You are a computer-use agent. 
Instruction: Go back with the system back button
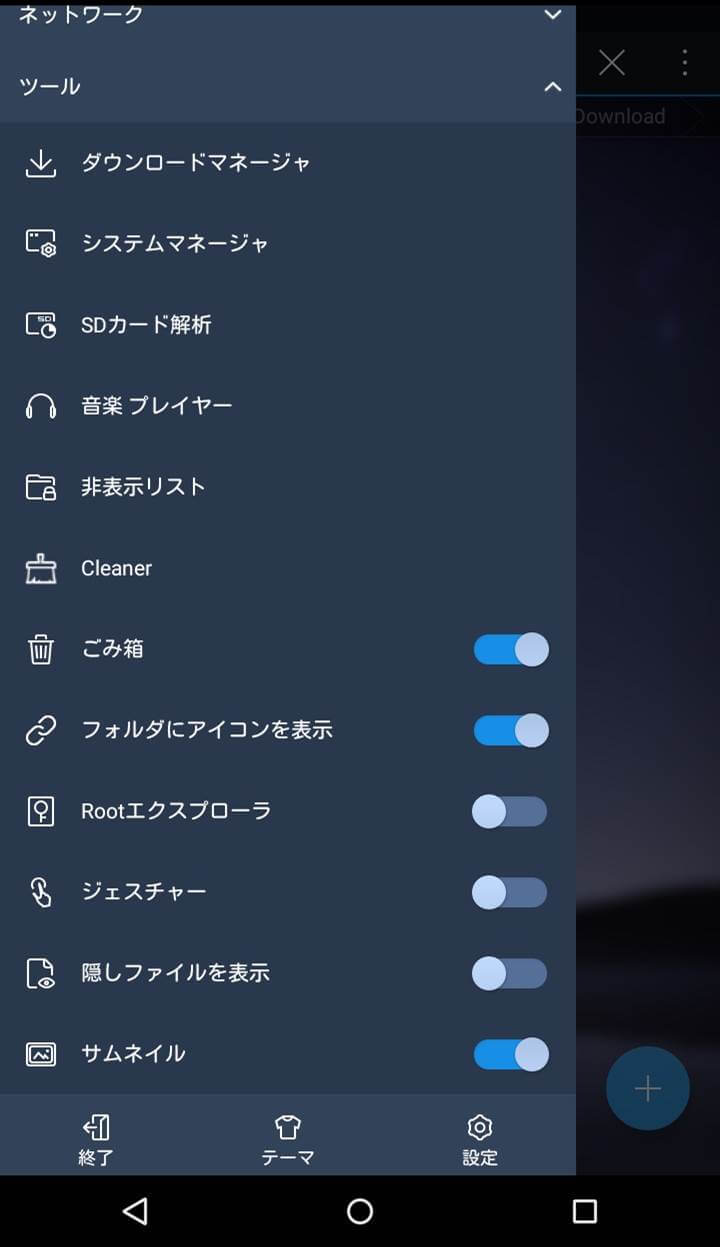[135, 1212]
